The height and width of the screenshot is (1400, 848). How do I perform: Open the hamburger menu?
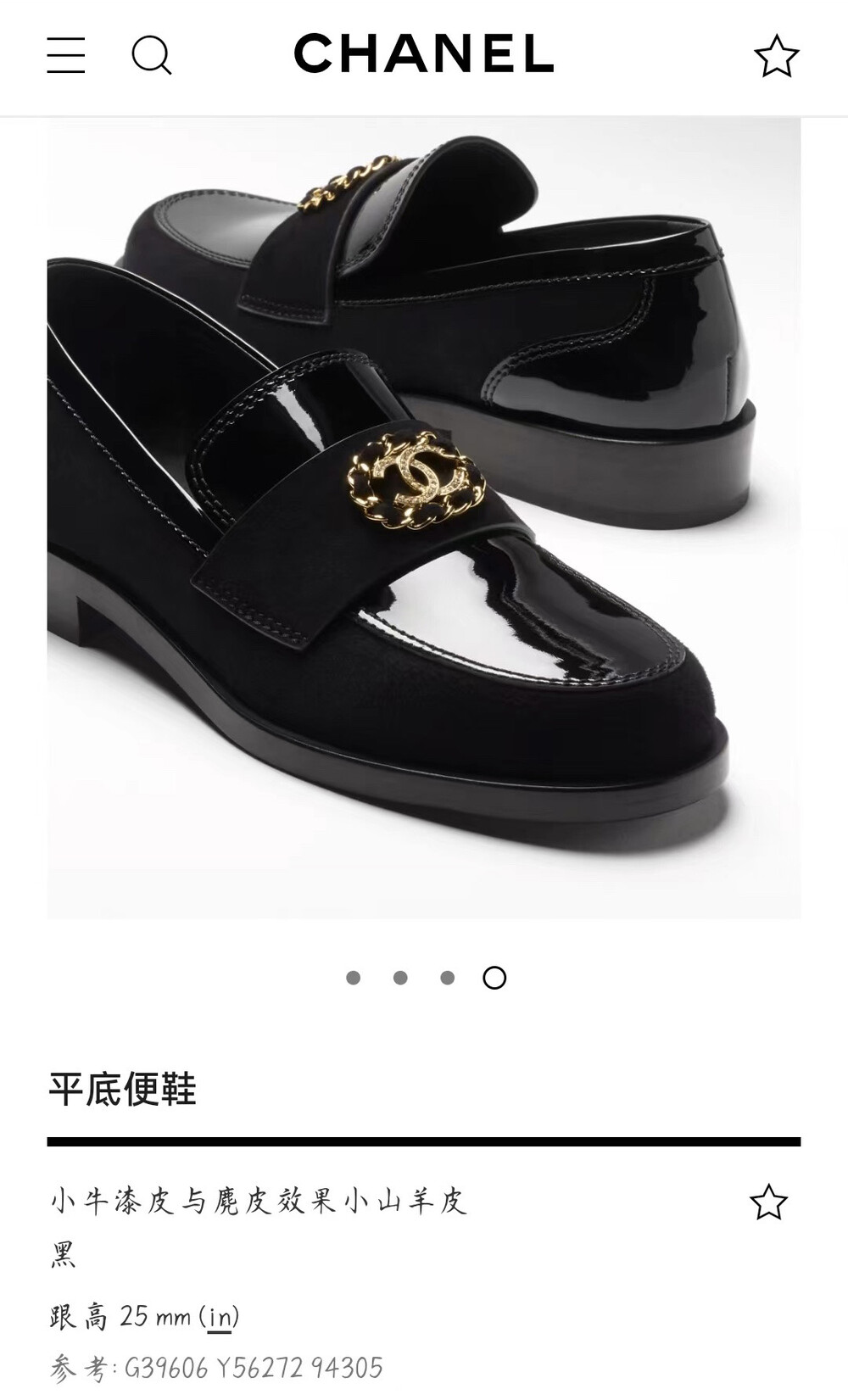pos(65,55)
